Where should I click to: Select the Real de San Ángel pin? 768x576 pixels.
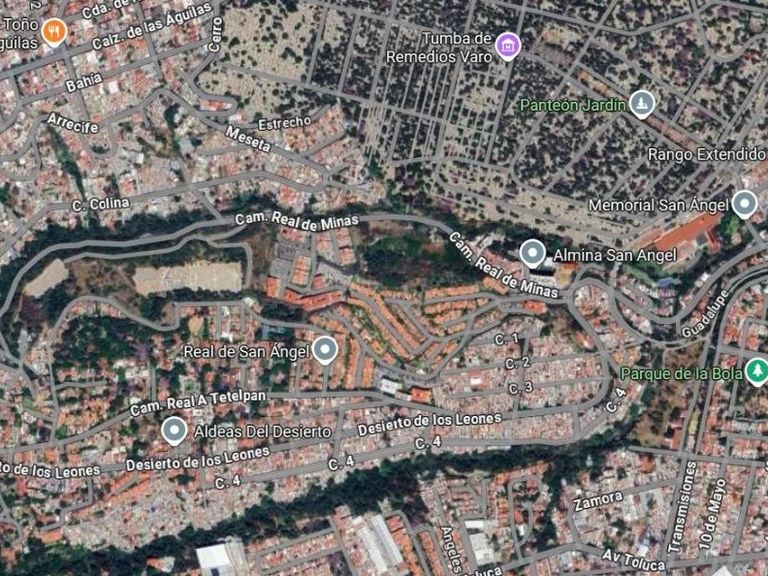coord(324,349)
